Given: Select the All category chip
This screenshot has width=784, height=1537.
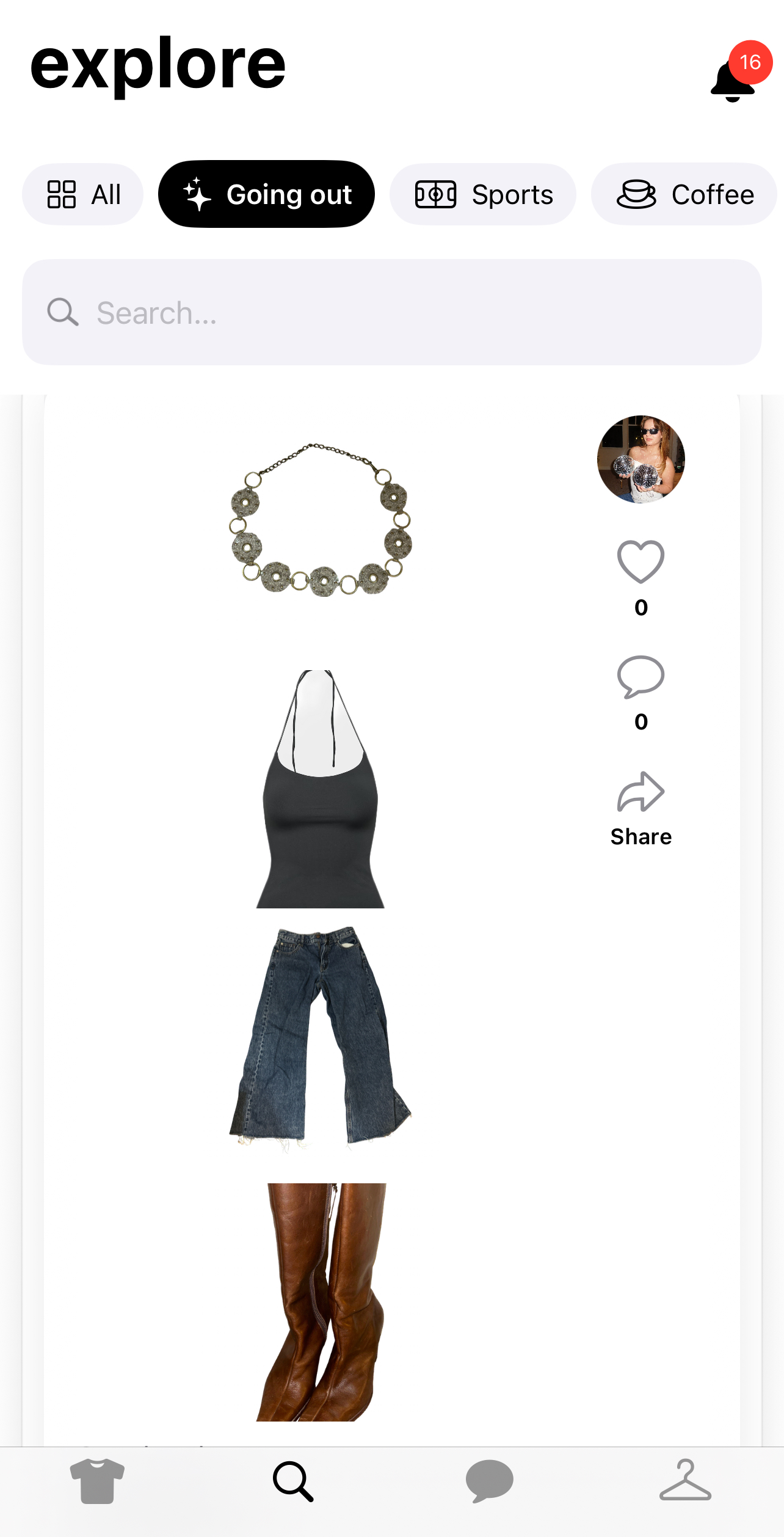Looking at the screenshot, I should point(83,194).
